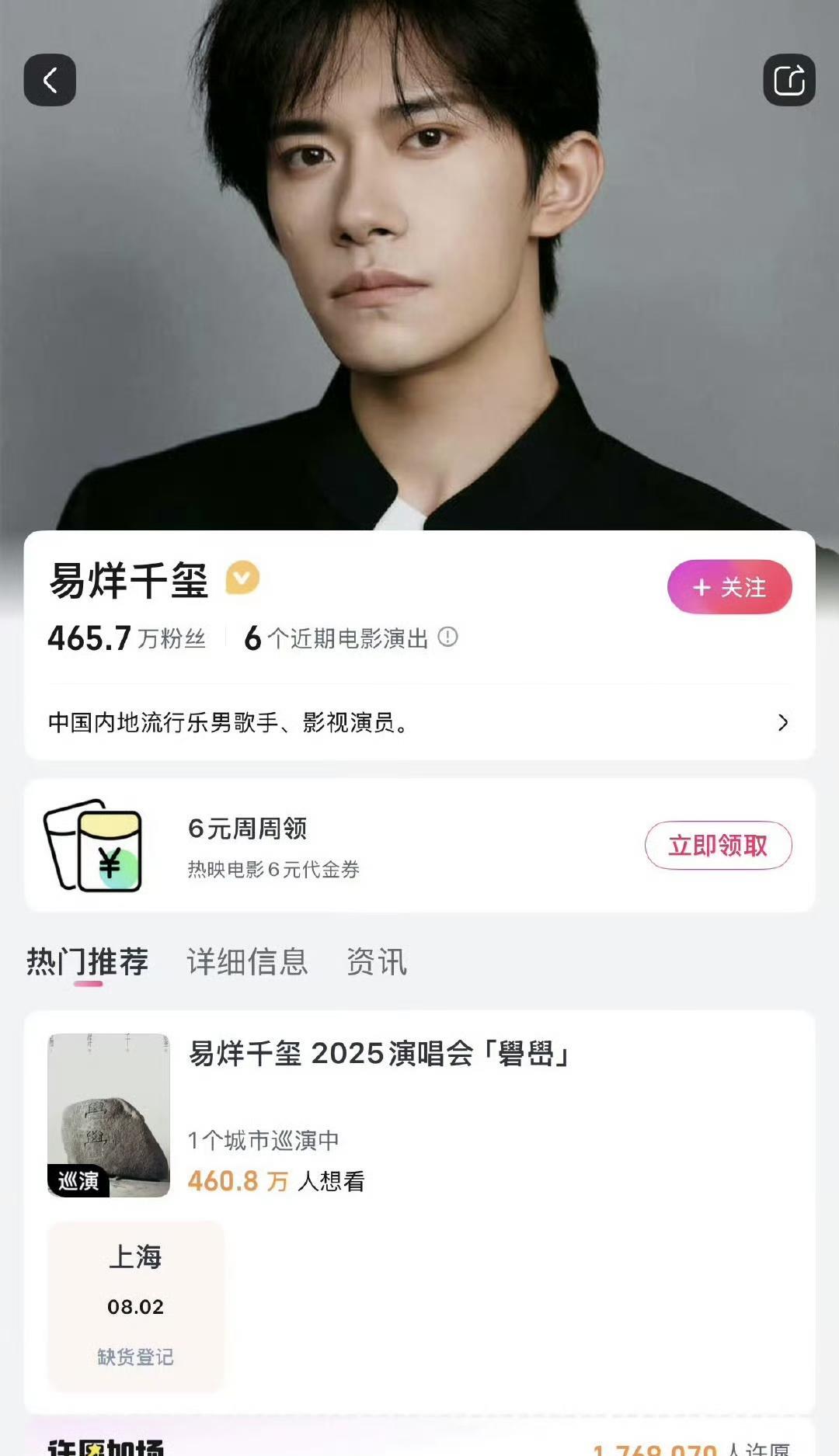Image resolution: width=839 pixels, height=1456 pixels.
Task: Tap the info icon beside 近期电影演出
Action: 447,638
